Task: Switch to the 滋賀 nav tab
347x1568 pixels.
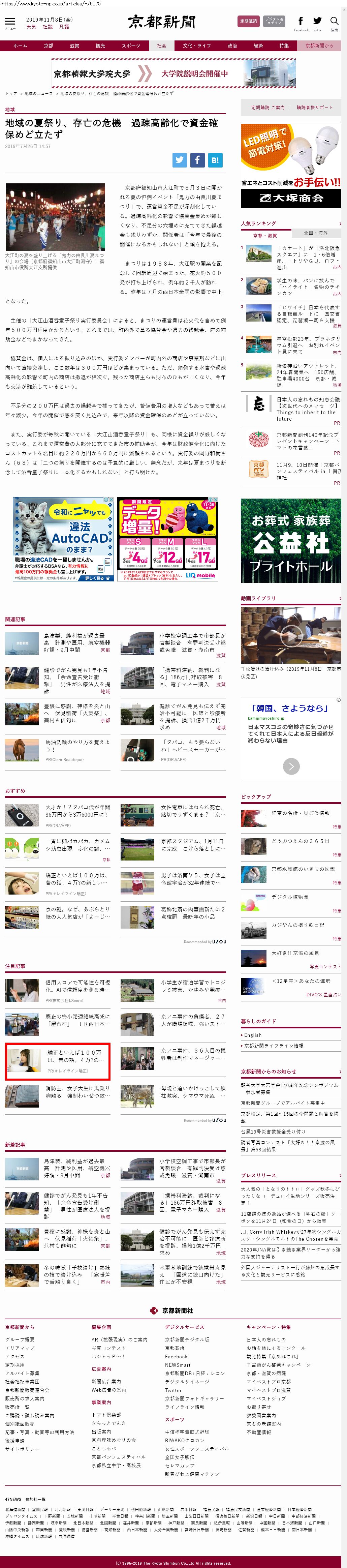Action: pos(74,46)
